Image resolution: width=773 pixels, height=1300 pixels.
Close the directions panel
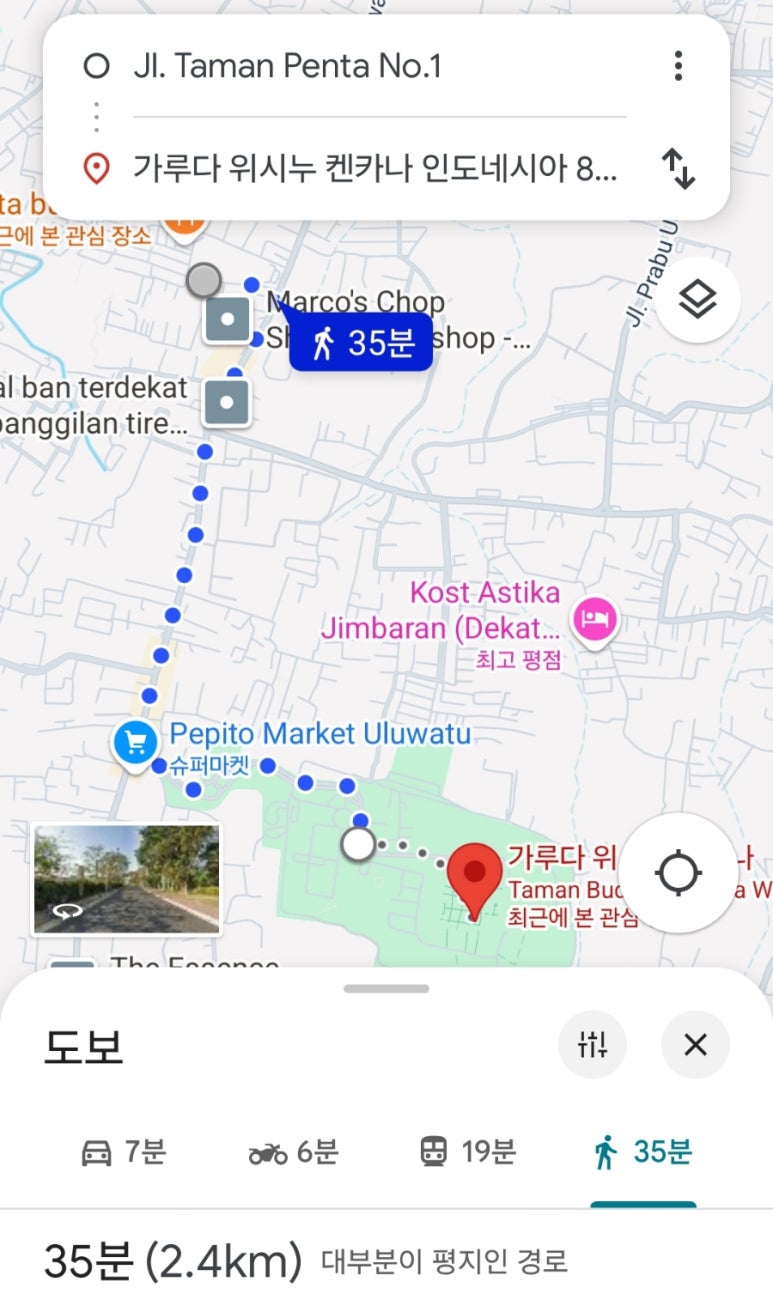click(x=695, y=1045)
